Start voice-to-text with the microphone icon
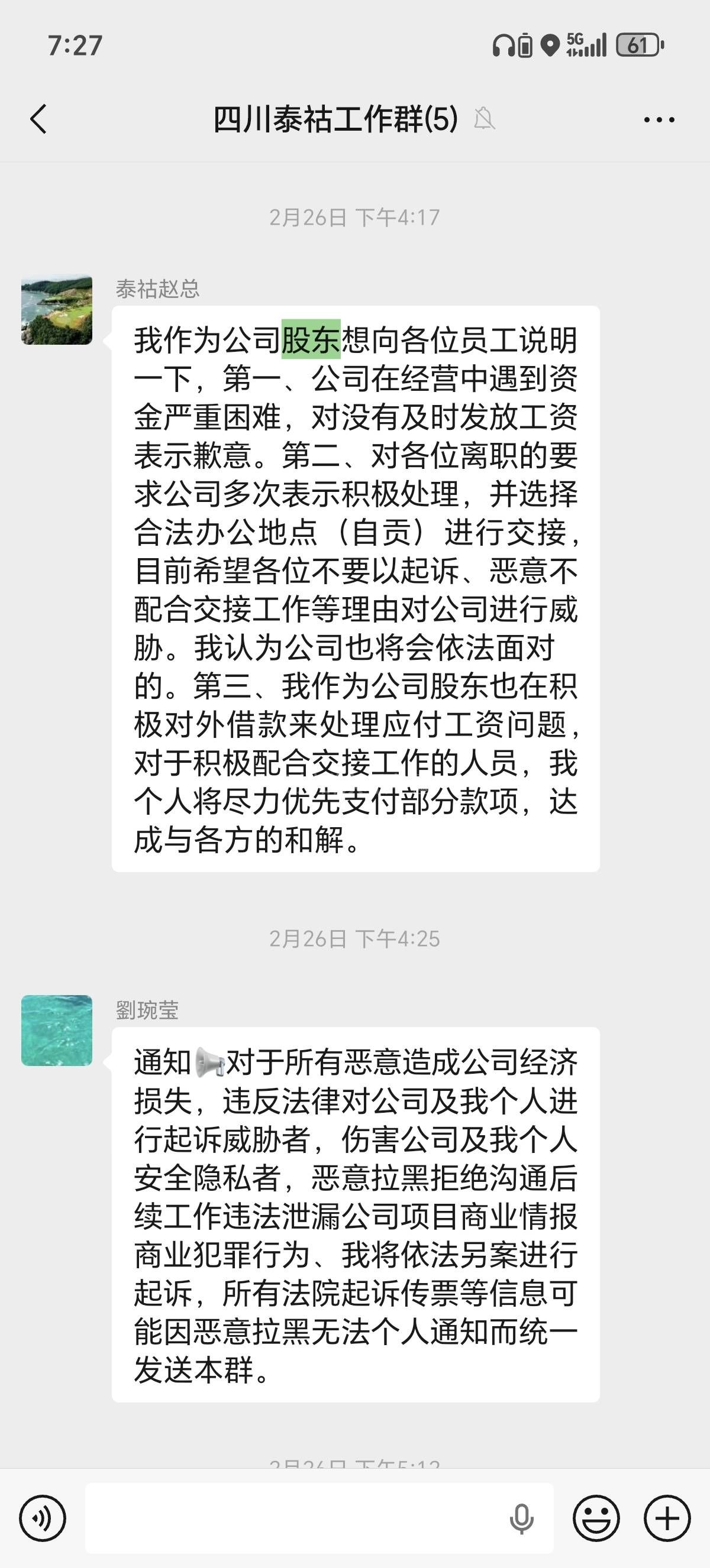 (521, 1518)
